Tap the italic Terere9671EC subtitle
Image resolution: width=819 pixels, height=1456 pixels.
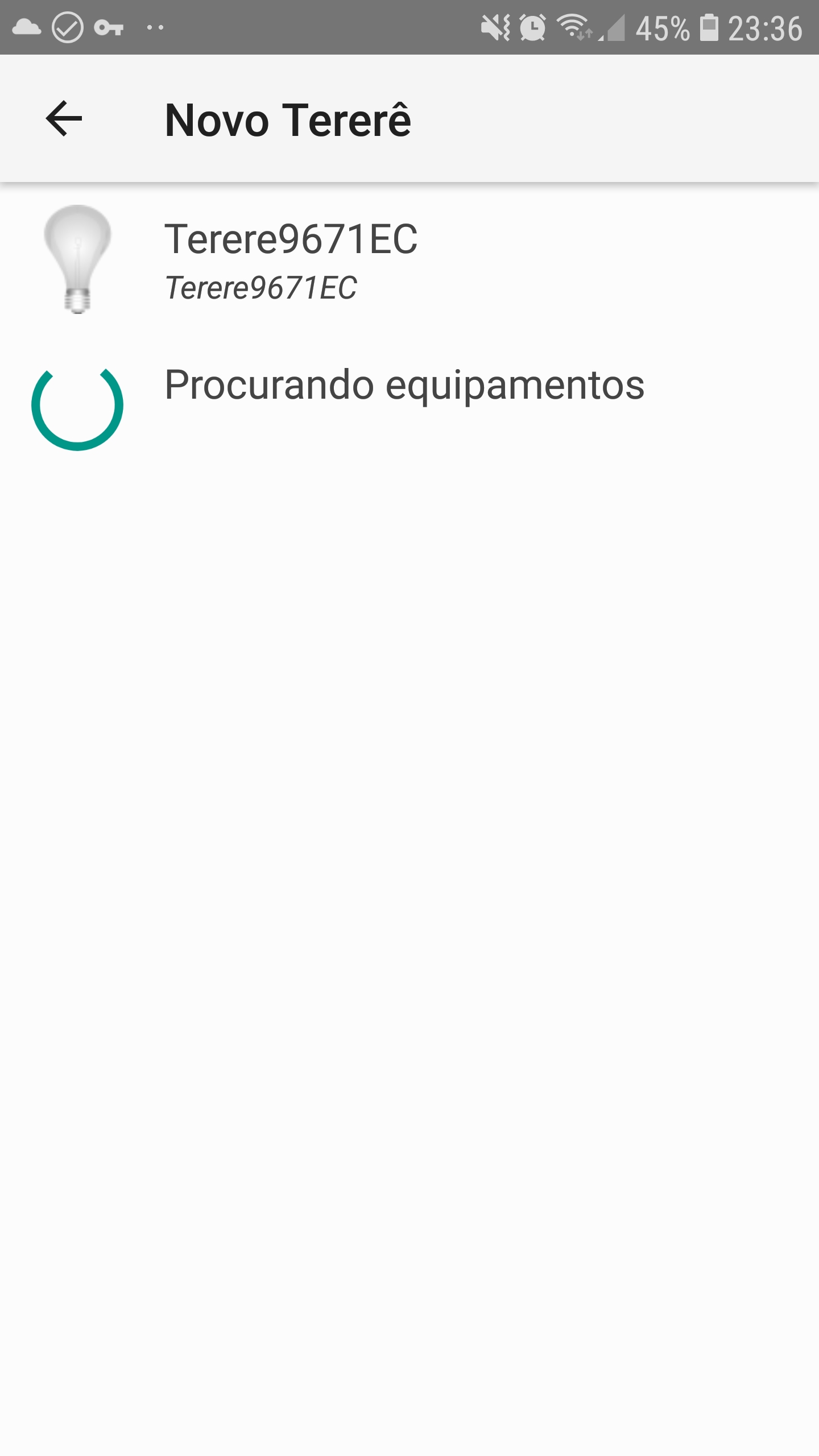point(260,287)
